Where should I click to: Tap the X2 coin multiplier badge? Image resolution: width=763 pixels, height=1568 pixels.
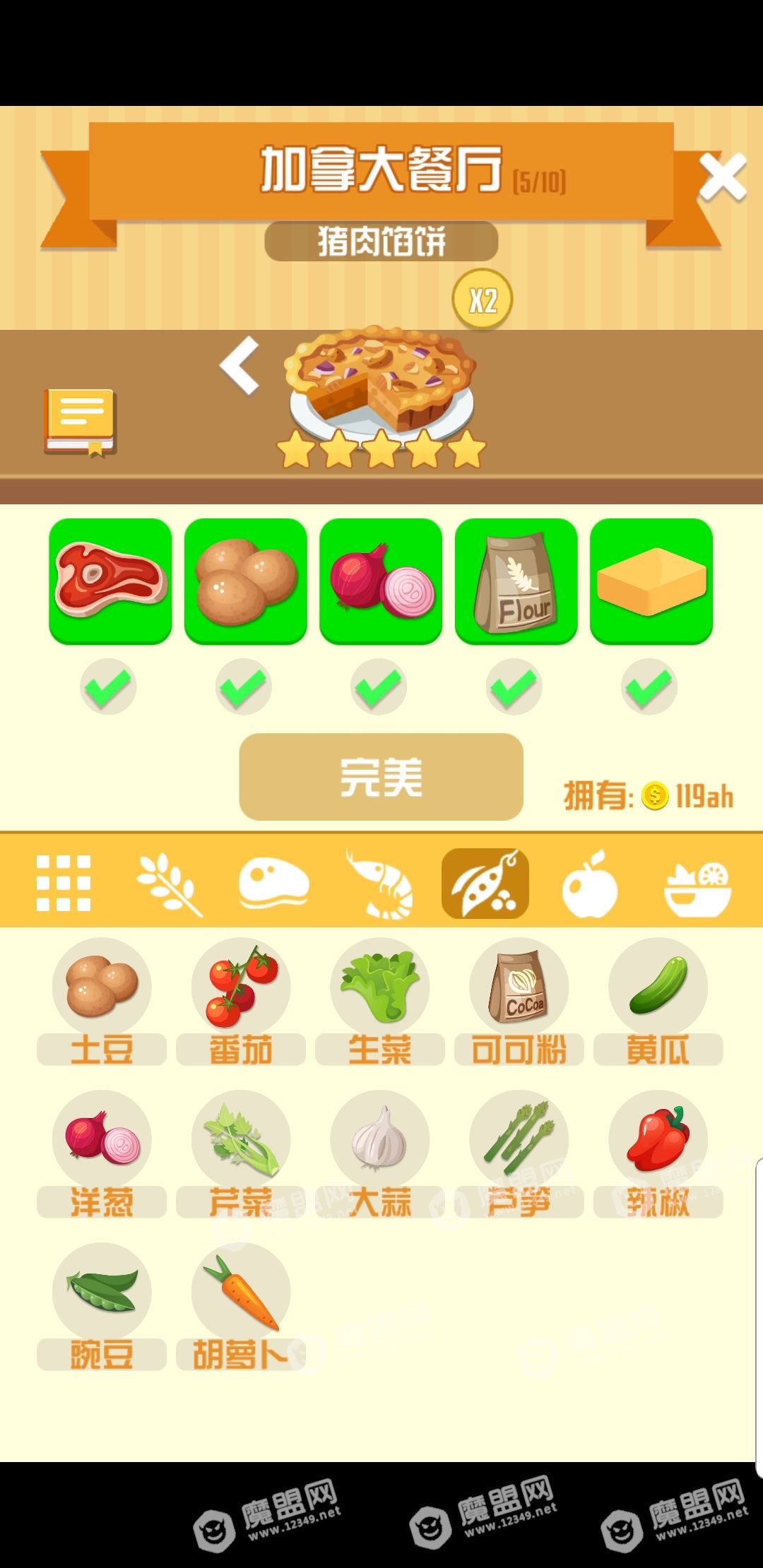point(483,300)
